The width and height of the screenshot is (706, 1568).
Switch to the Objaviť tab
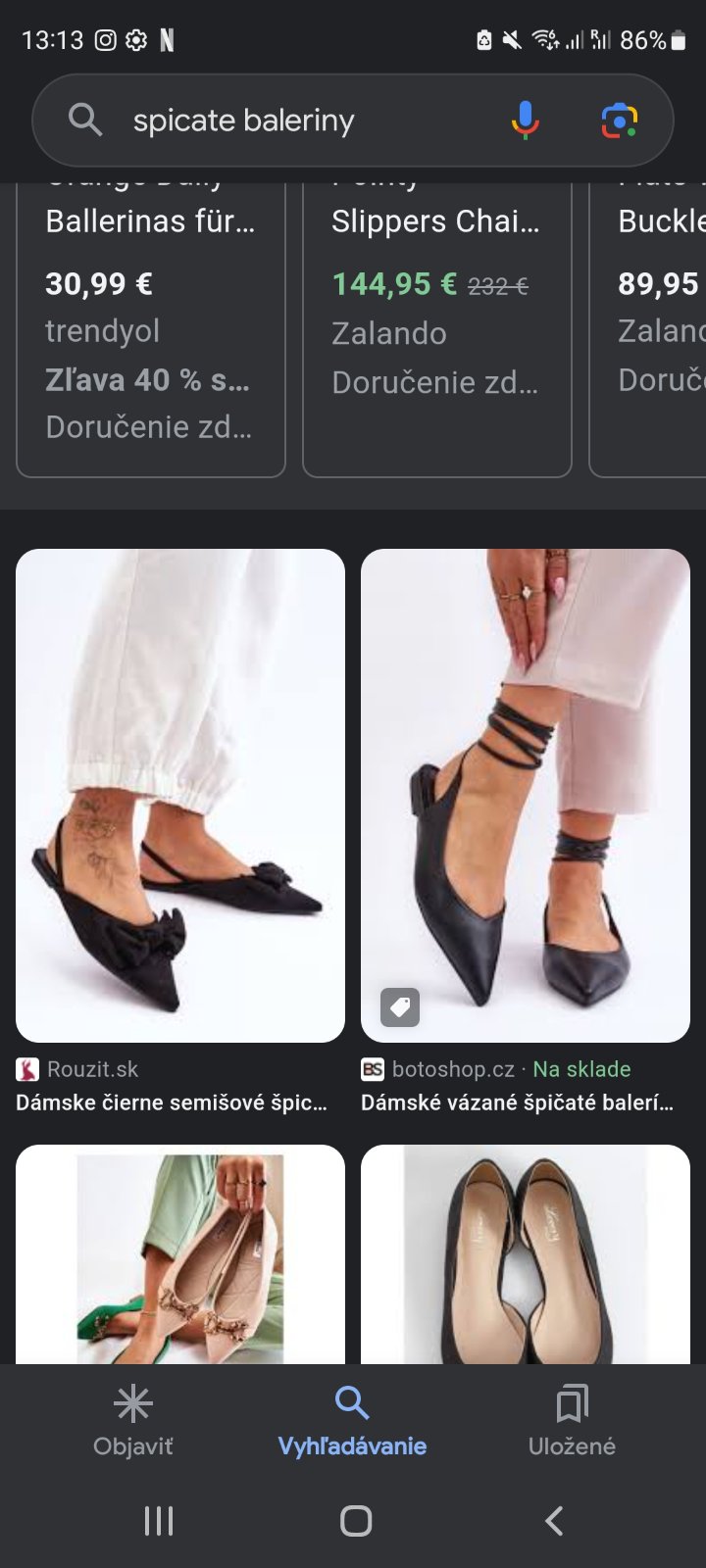[x=133, y=1421]
